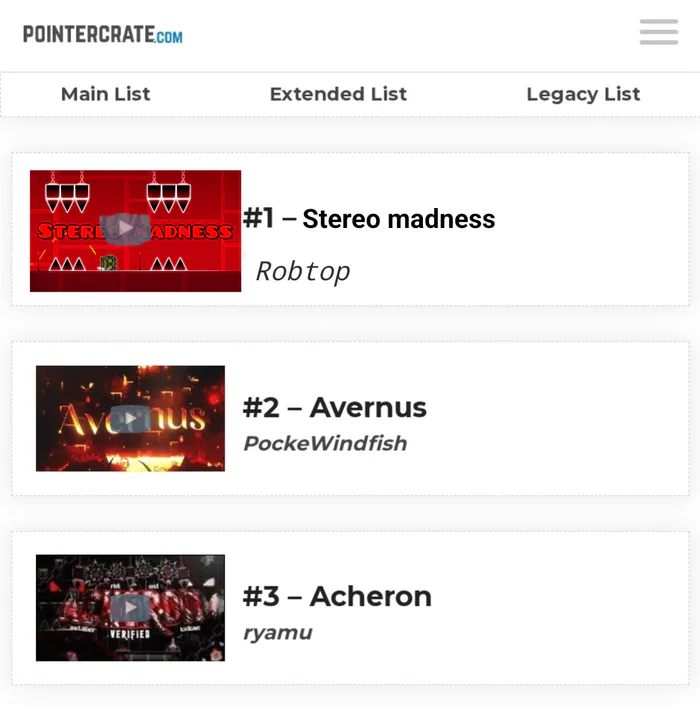Go to the Pointercrate home page
Image resolution: width=700 pixels, height=705 pixels.
coord(103,35)
